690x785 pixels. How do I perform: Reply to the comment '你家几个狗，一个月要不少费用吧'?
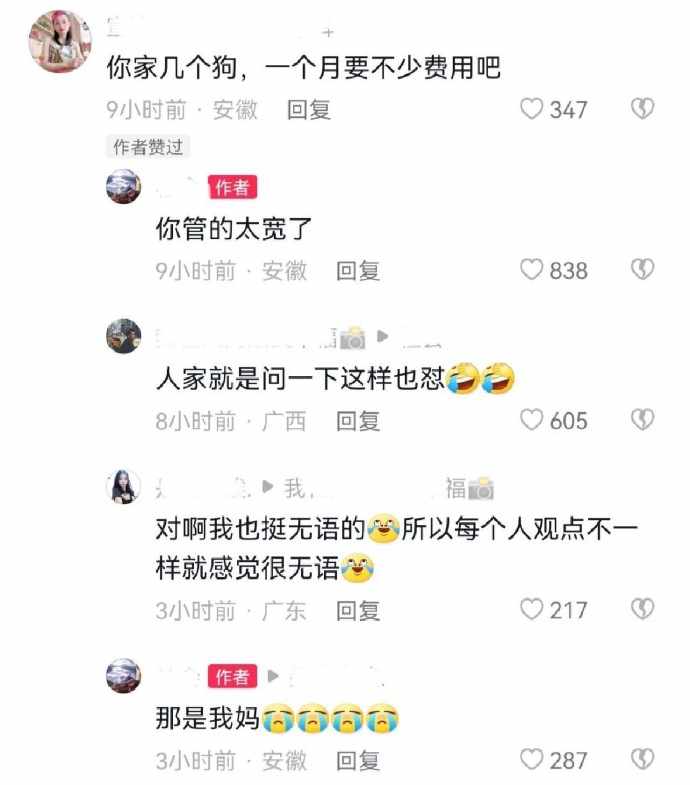[309, 110]
